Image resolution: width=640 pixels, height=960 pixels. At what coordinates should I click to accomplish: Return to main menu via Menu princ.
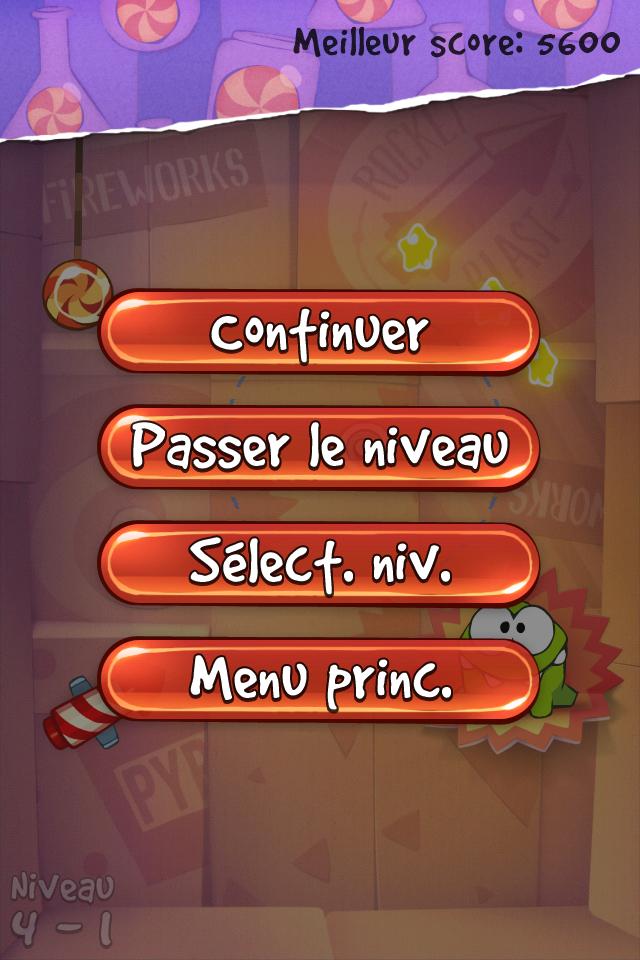point(319,679)
